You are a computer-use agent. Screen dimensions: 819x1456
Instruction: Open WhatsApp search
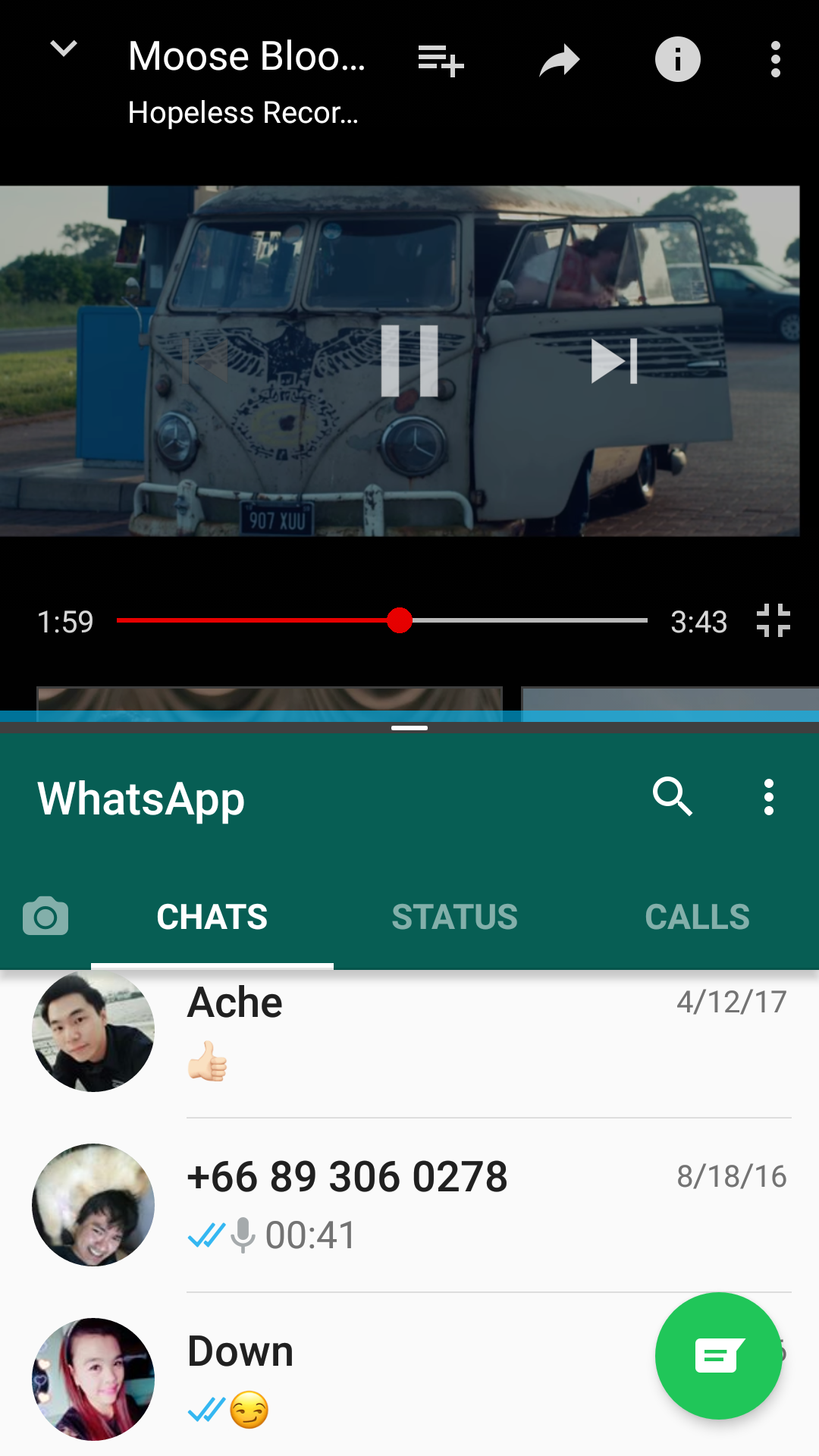coord(673,797)
